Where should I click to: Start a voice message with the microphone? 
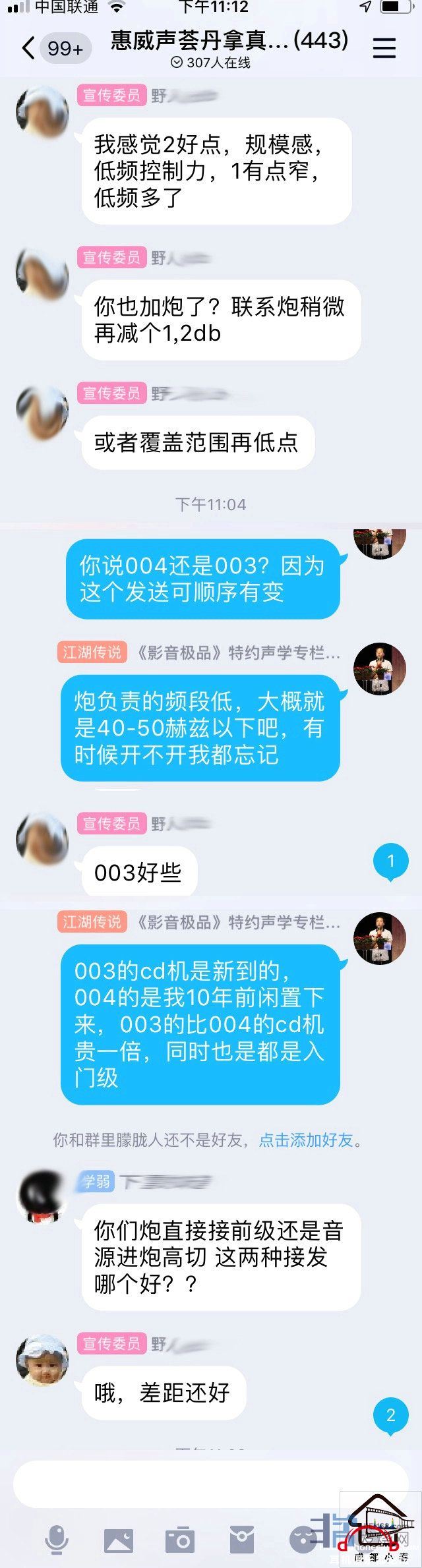coord(57,1540)
